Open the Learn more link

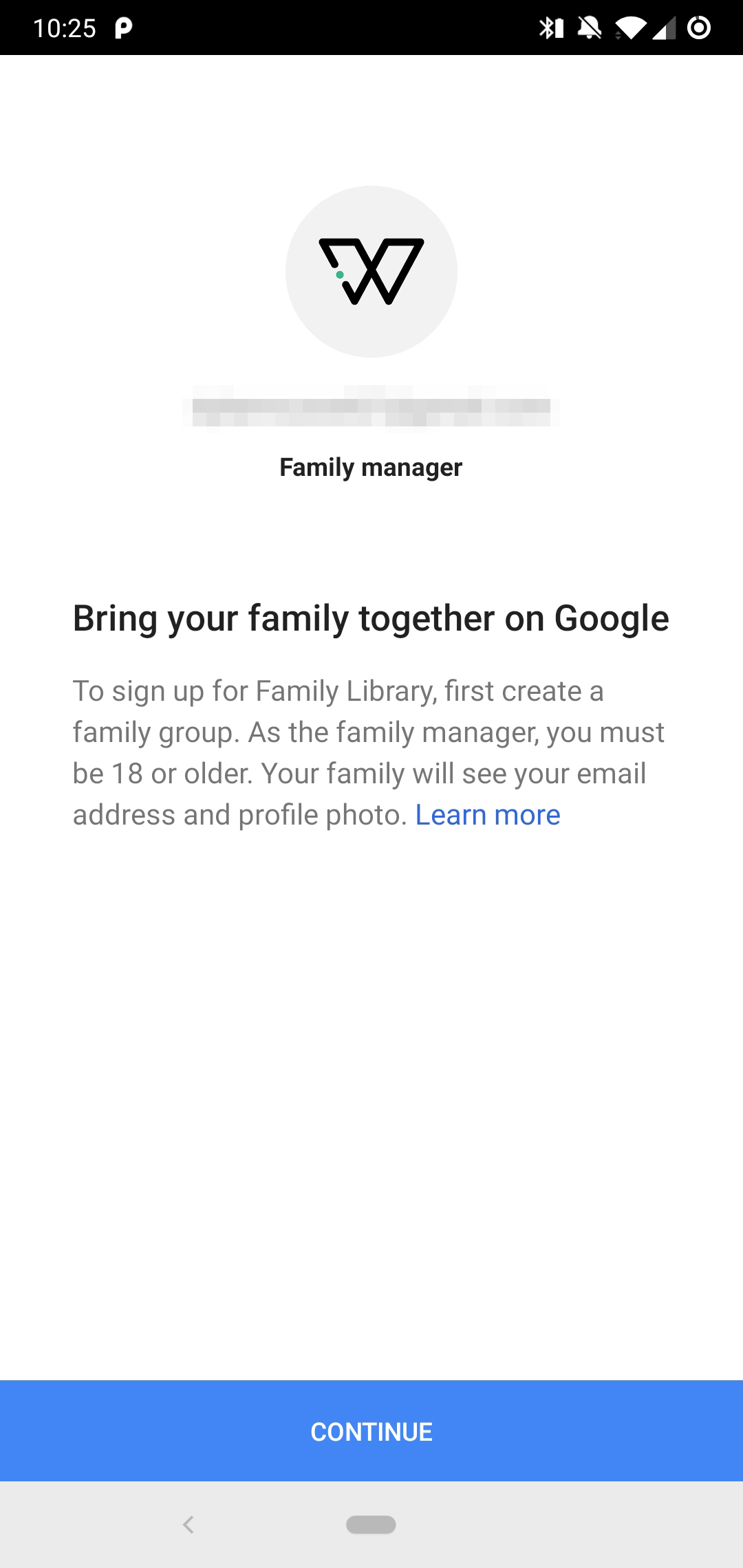488,815
